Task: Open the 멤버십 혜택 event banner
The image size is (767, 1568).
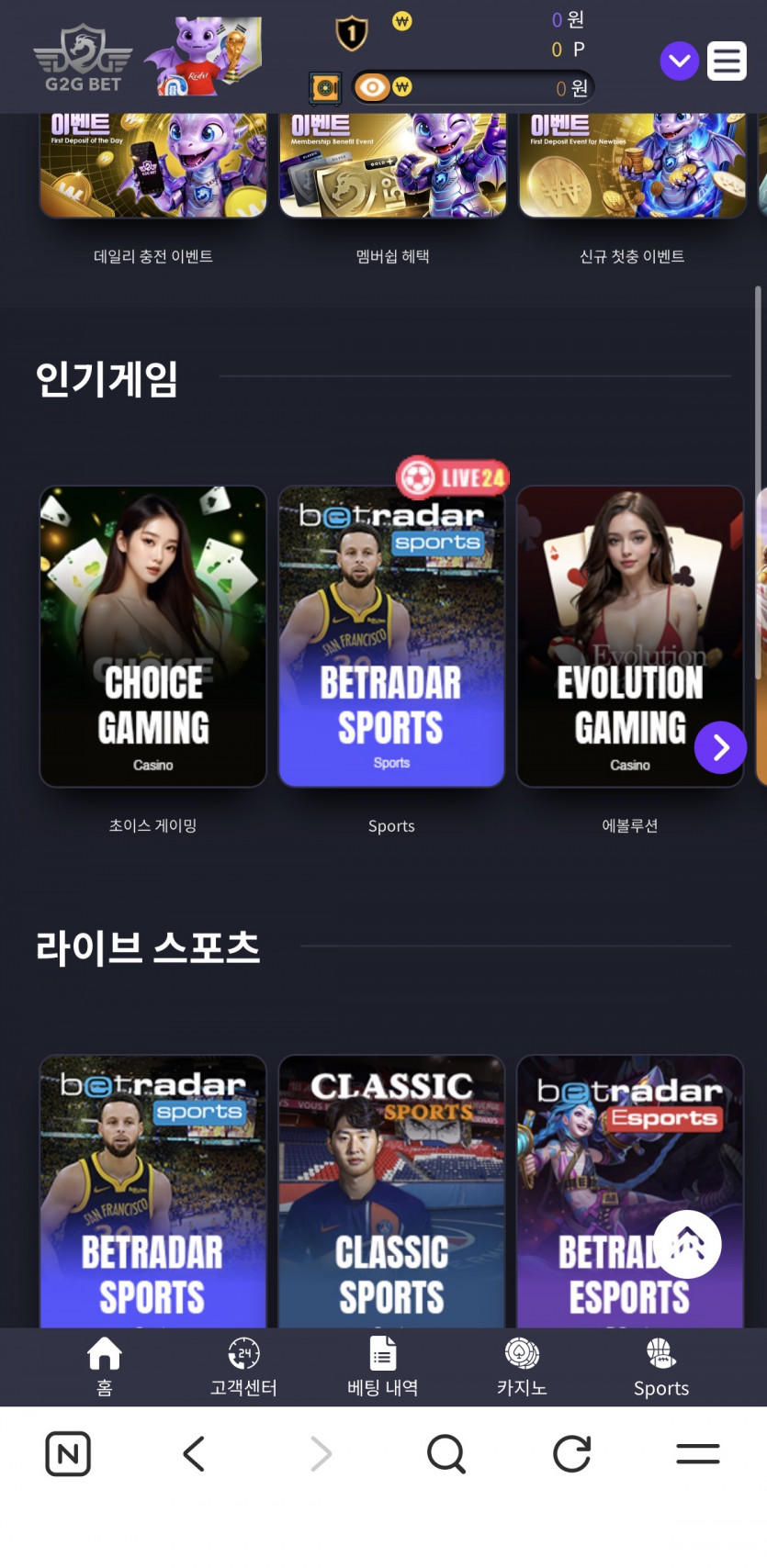Action: point(392,165)
